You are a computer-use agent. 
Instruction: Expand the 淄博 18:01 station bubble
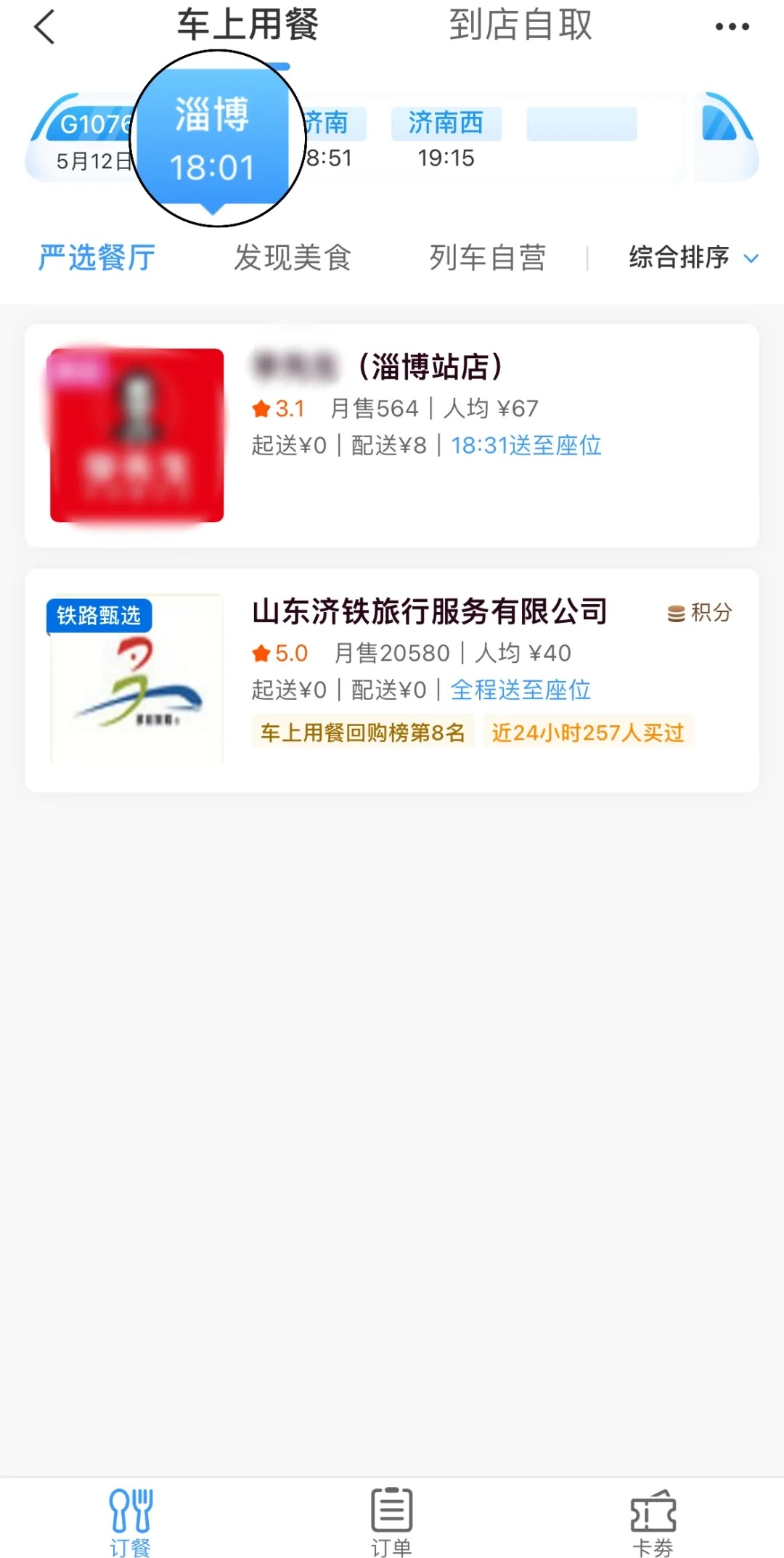click(x=212, y=138)
